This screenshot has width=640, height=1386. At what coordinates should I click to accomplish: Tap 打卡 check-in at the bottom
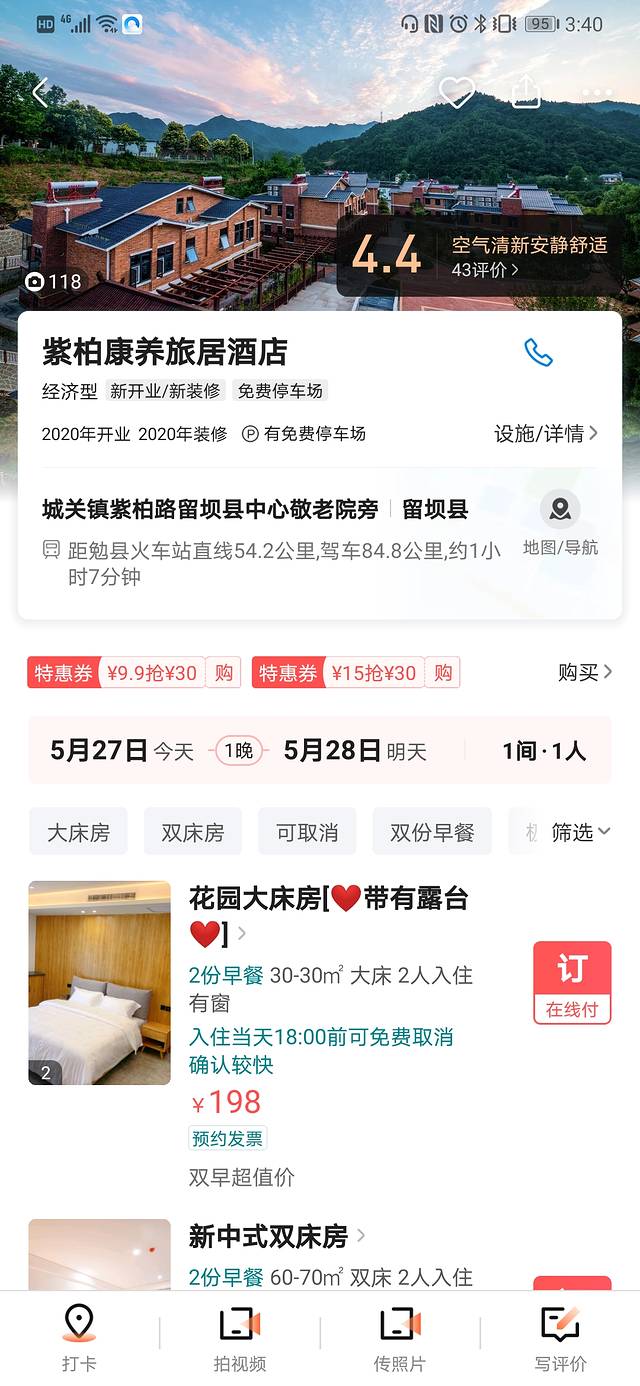(79, 1337)
